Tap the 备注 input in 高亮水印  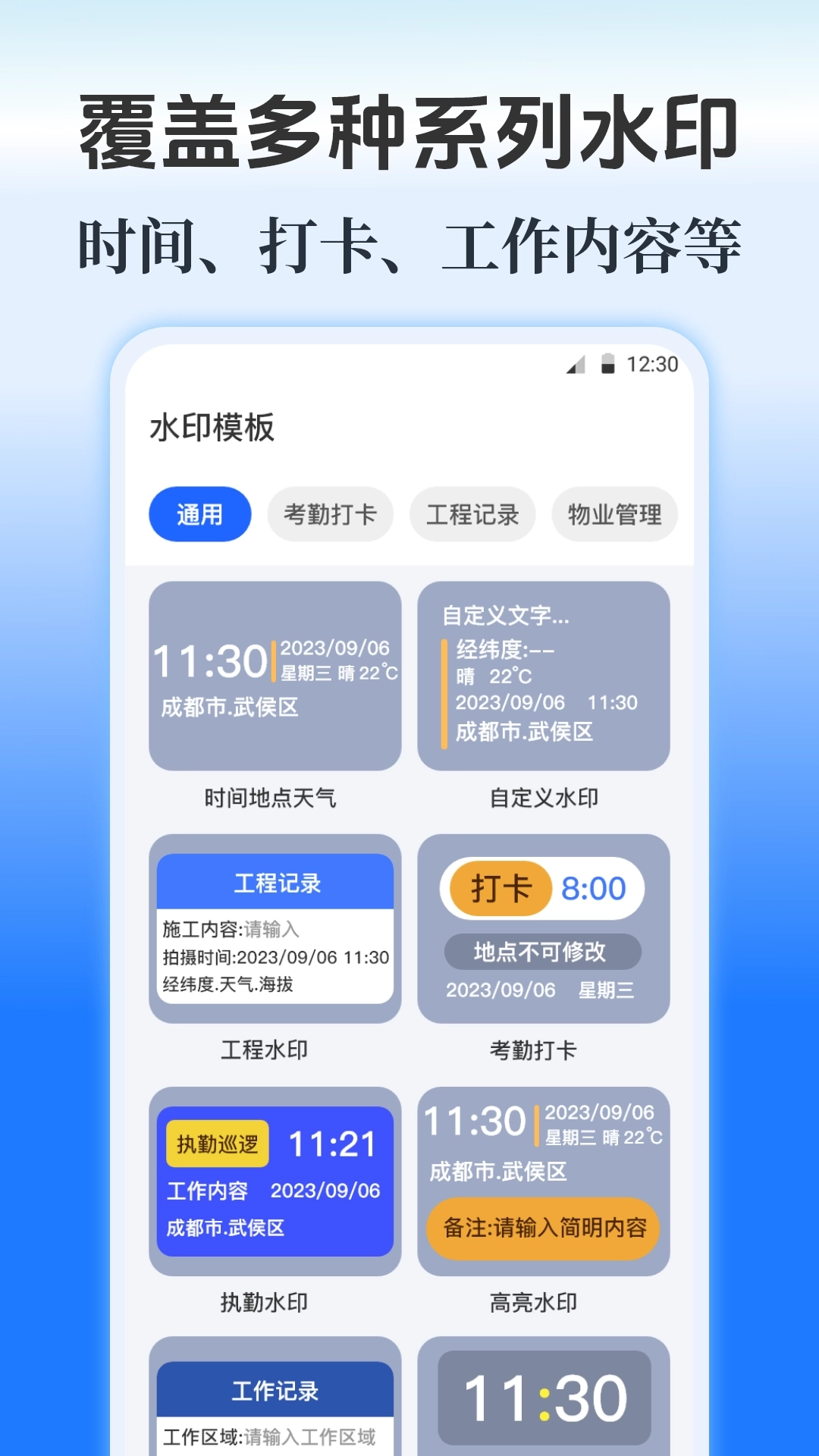tap(543, 1229)
